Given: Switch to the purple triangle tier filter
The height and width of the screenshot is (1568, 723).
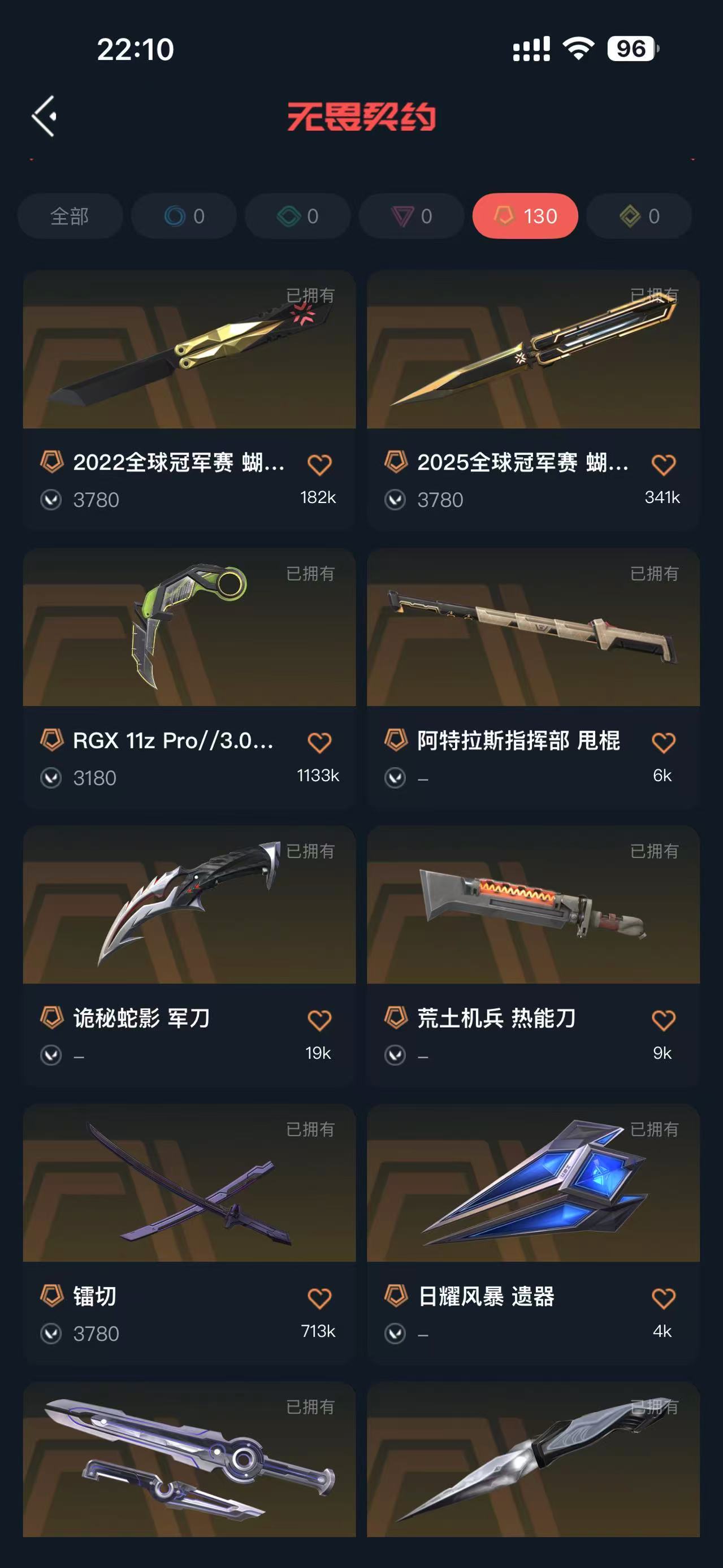Looking at the screenshot, I should pyautogui.click(x=412, y=216).
